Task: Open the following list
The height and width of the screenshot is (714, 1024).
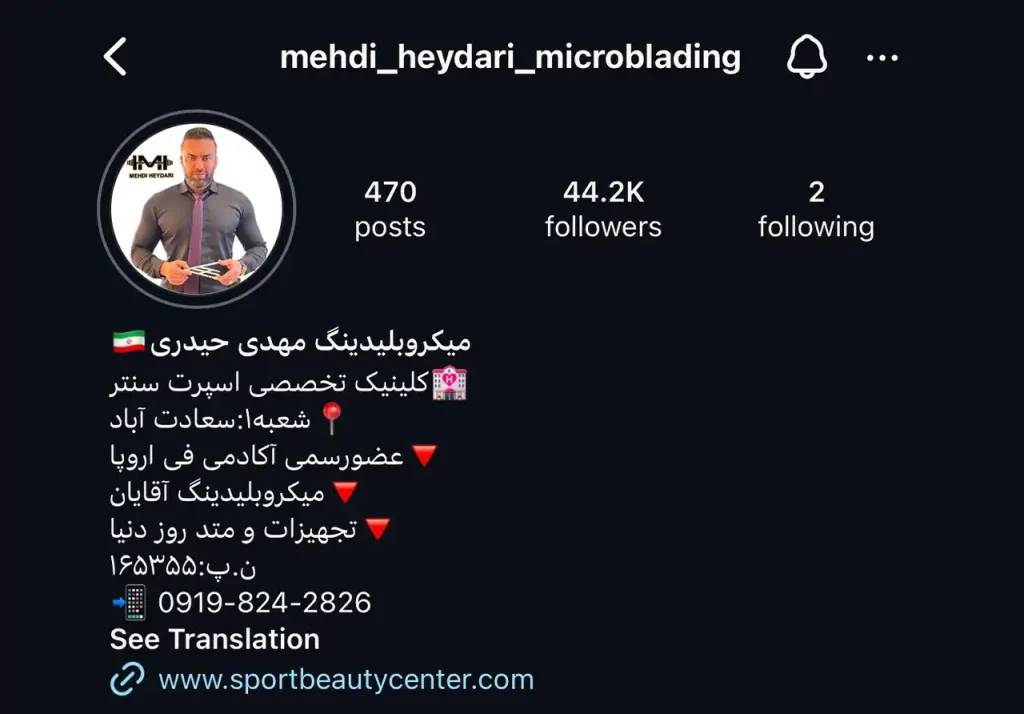Action: tap(815, 209)
